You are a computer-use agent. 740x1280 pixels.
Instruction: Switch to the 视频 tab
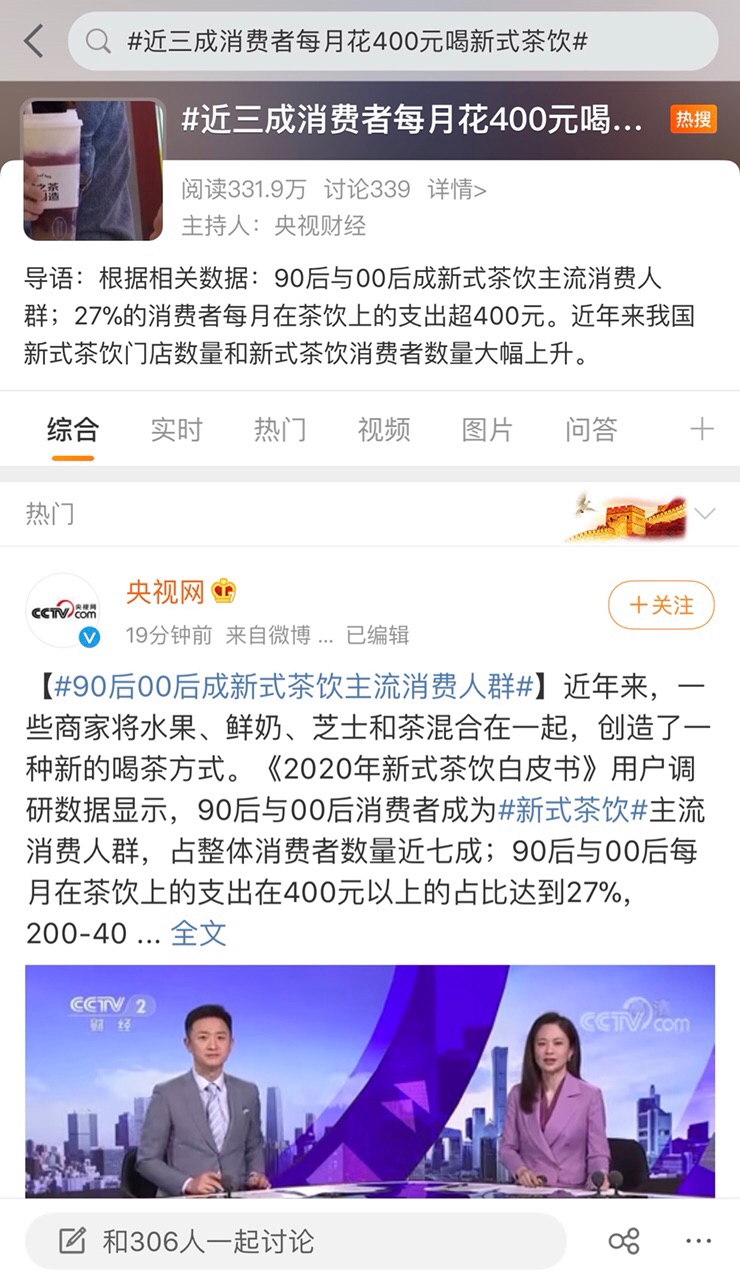click(x=384, y=430)
